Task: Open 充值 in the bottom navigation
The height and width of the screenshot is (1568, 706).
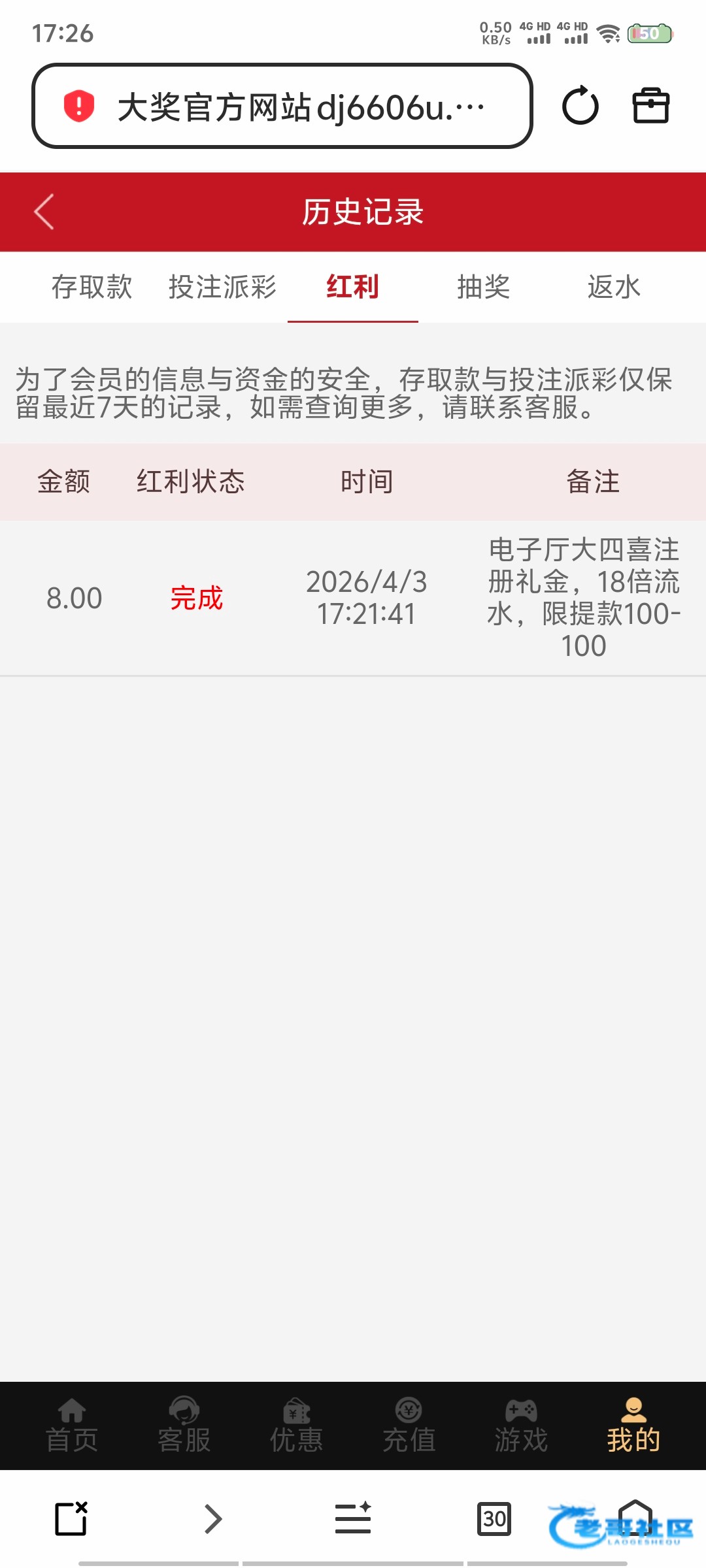Action: (409, 1426)
